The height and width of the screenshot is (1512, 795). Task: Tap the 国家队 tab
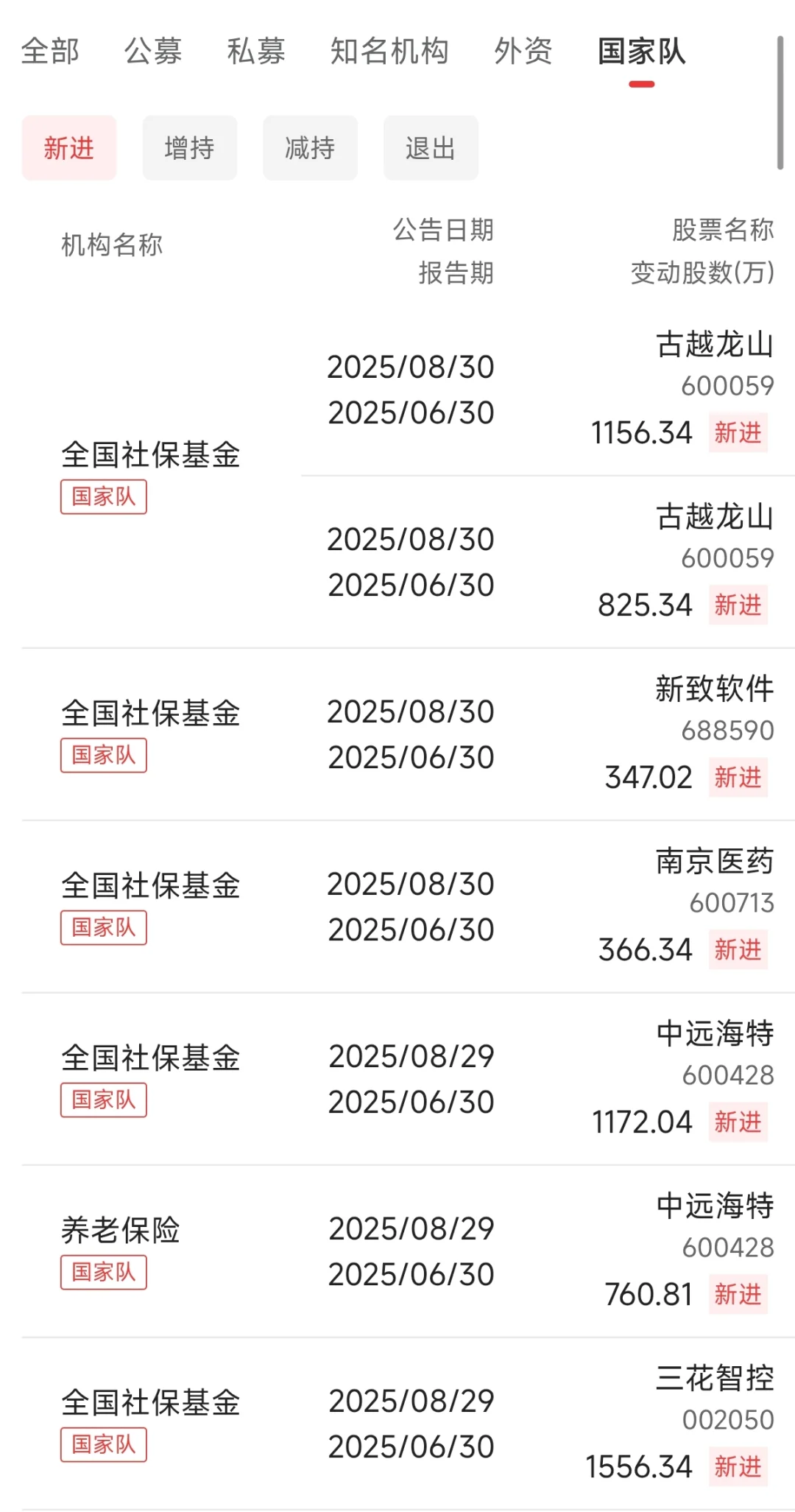(641, 52)
